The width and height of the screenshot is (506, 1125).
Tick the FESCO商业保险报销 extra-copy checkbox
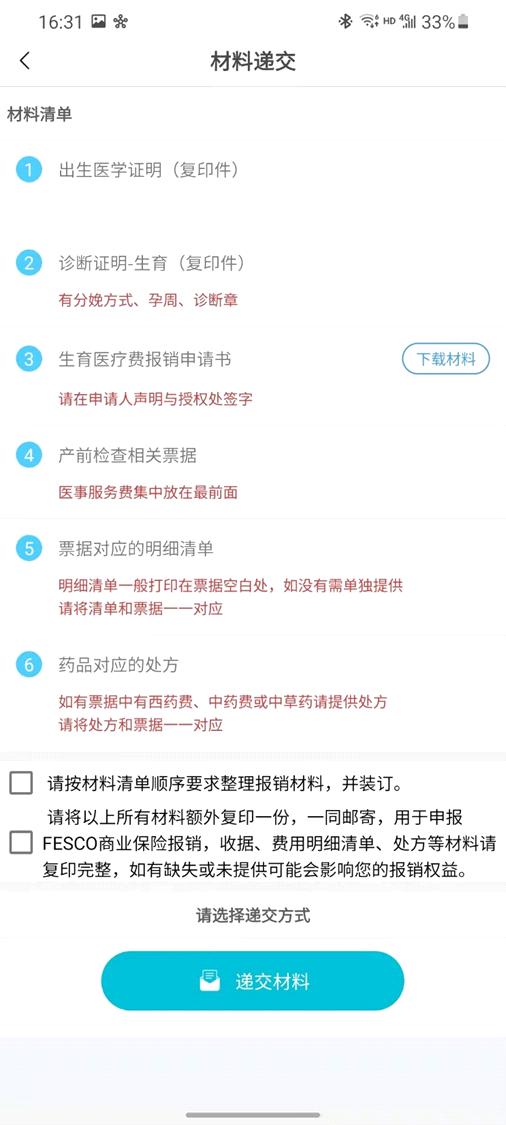point(21,842)
